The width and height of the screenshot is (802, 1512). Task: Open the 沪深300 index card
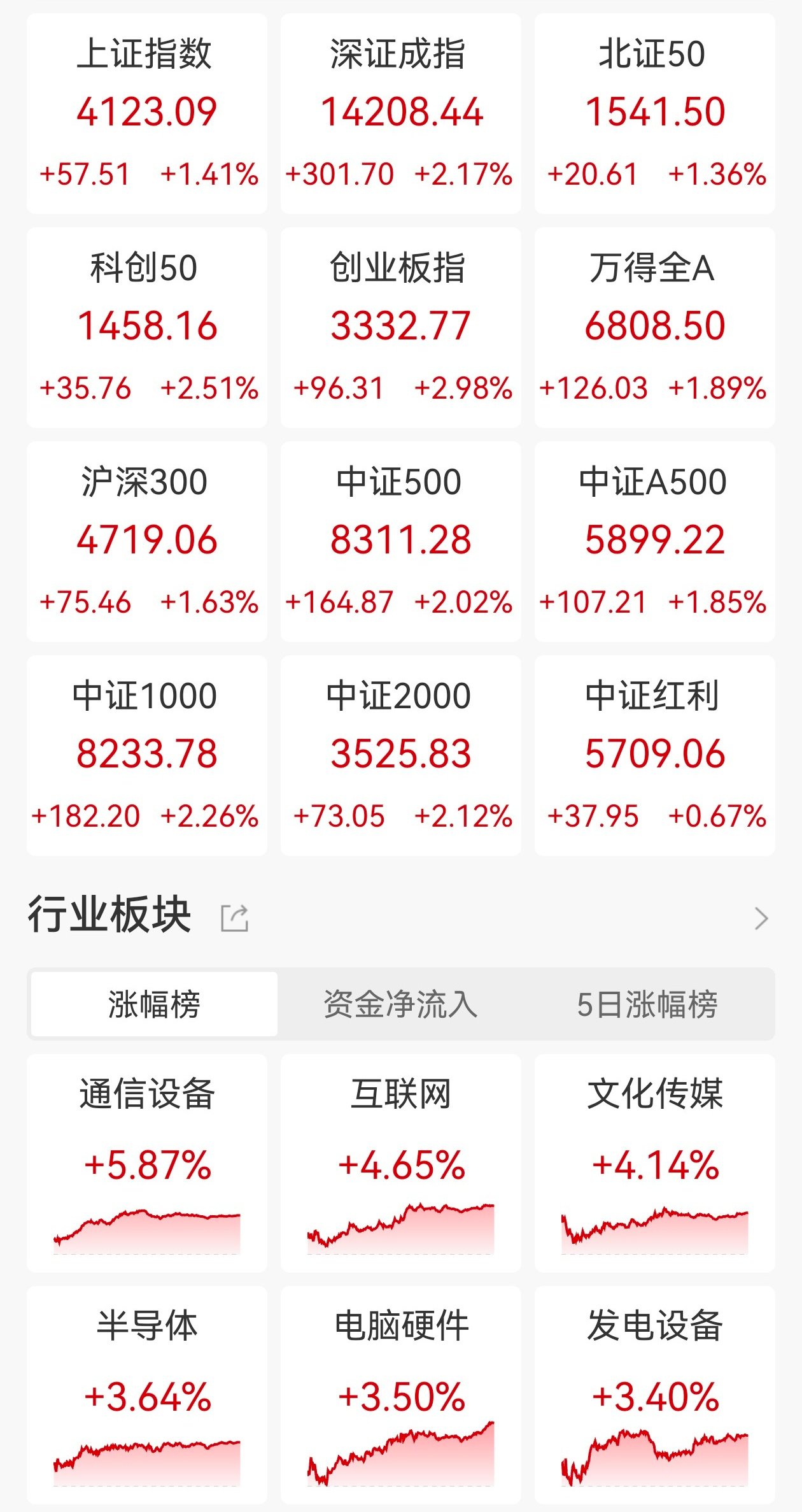(x=147, y=541)
